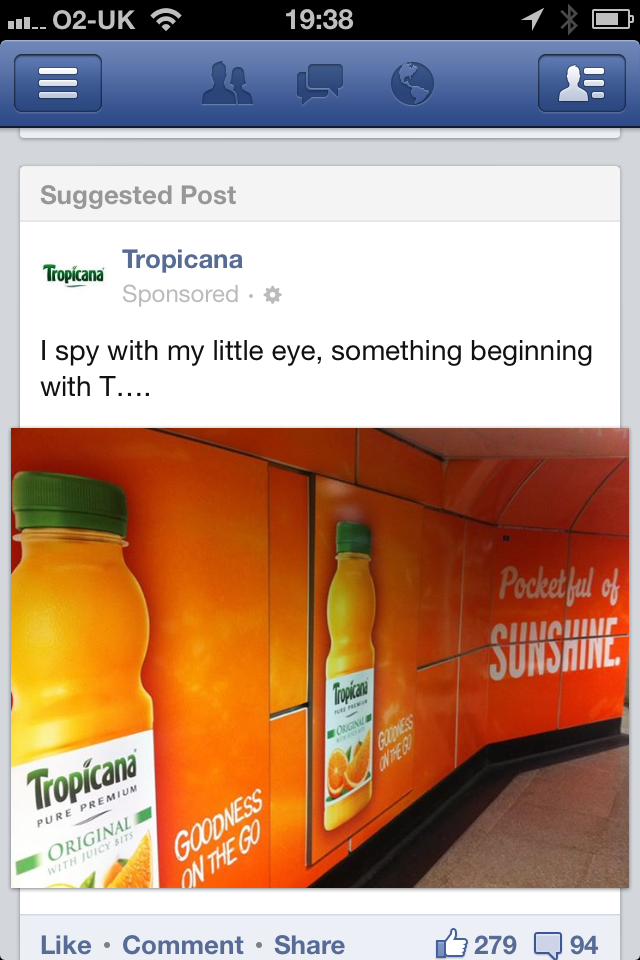Viewport: 640px width, 960px height.
Task: Open the hamburger menu drawer
Action: pos(58,83)
